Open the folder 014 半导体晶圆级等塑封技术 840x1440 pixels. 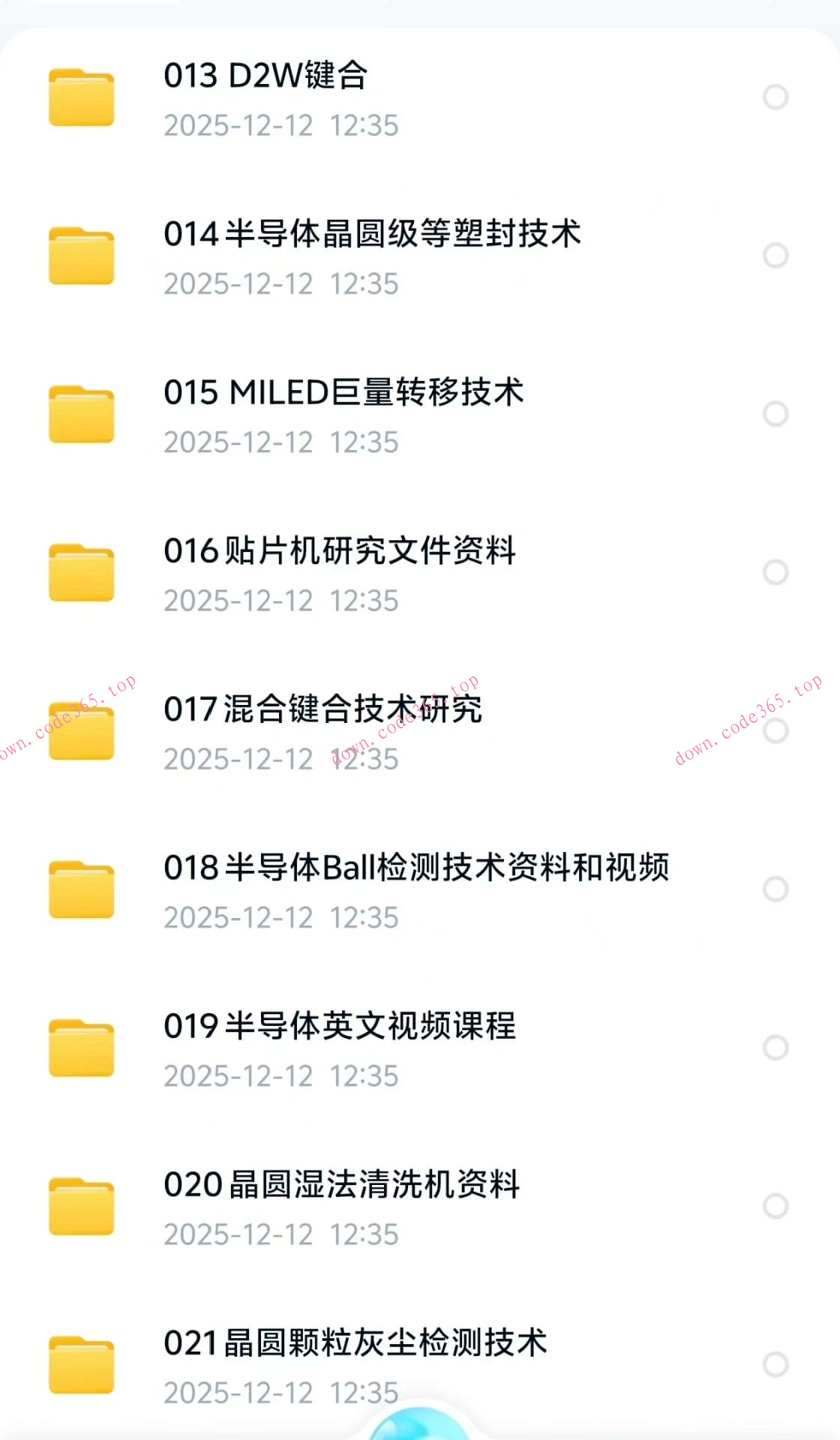373,232
